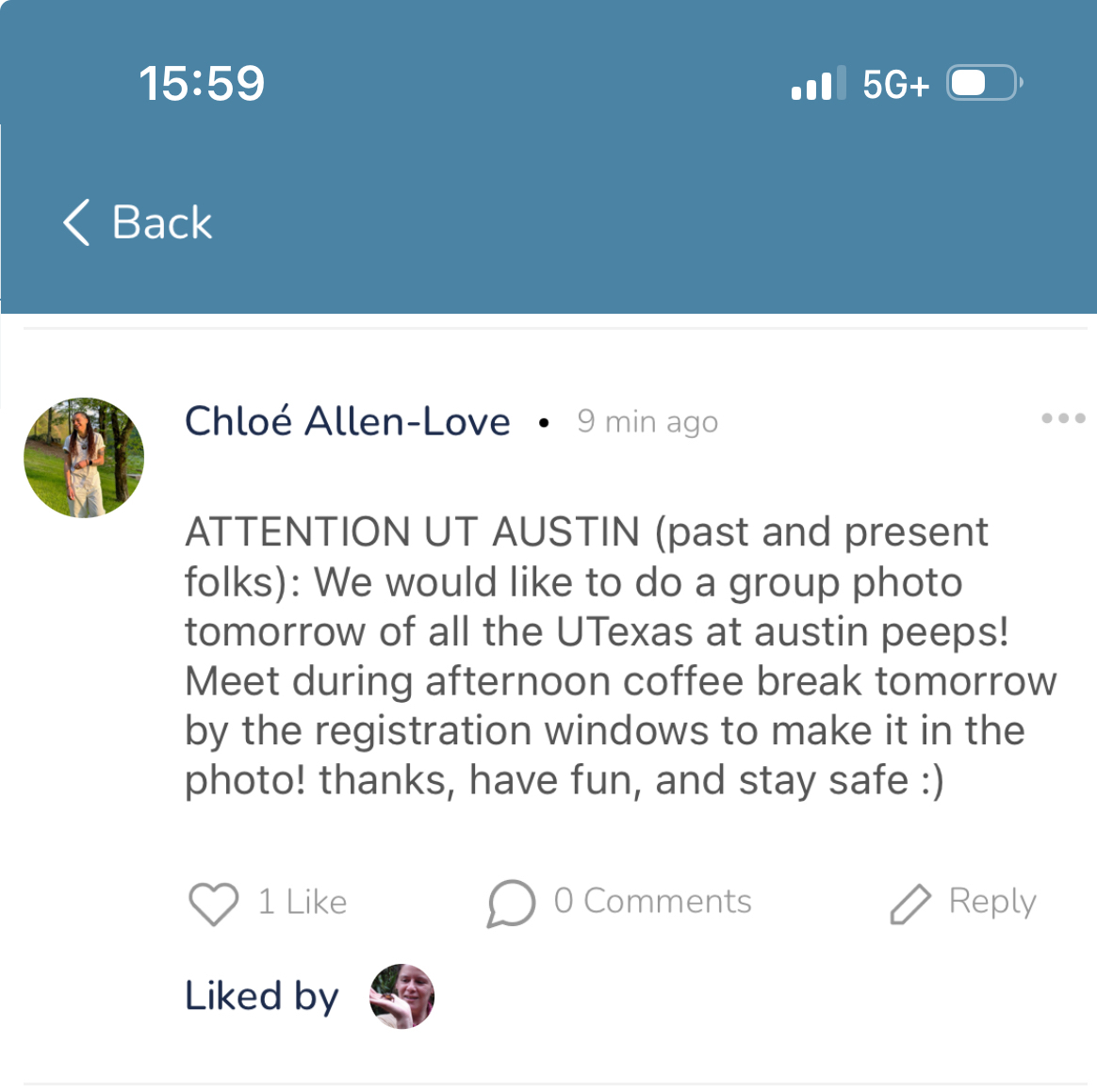Like Chloé Allen-Love's post
The width and height of the screenshot is (1097, 1092).
click(x=215, y=904)
